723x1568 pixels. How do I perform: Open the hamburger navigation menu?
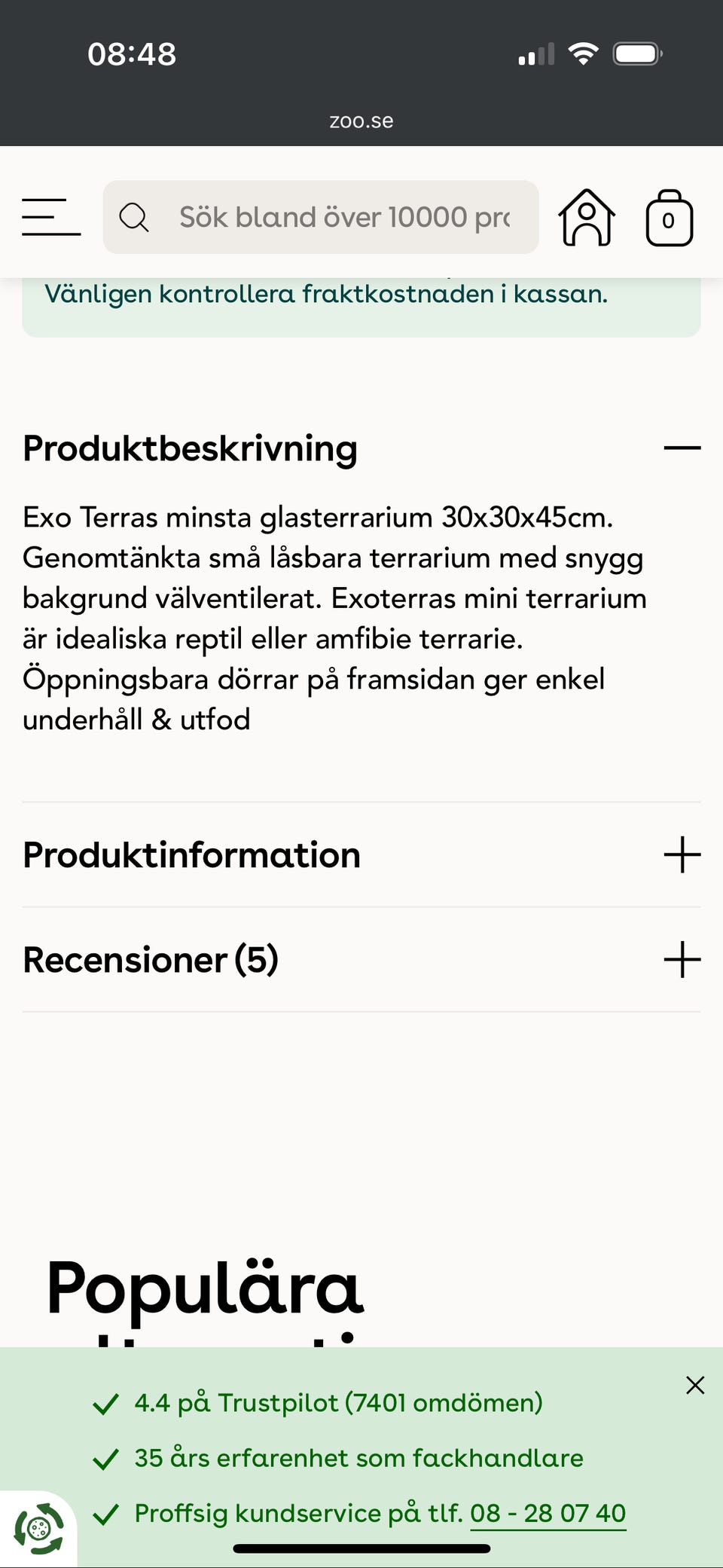(51, 217)
